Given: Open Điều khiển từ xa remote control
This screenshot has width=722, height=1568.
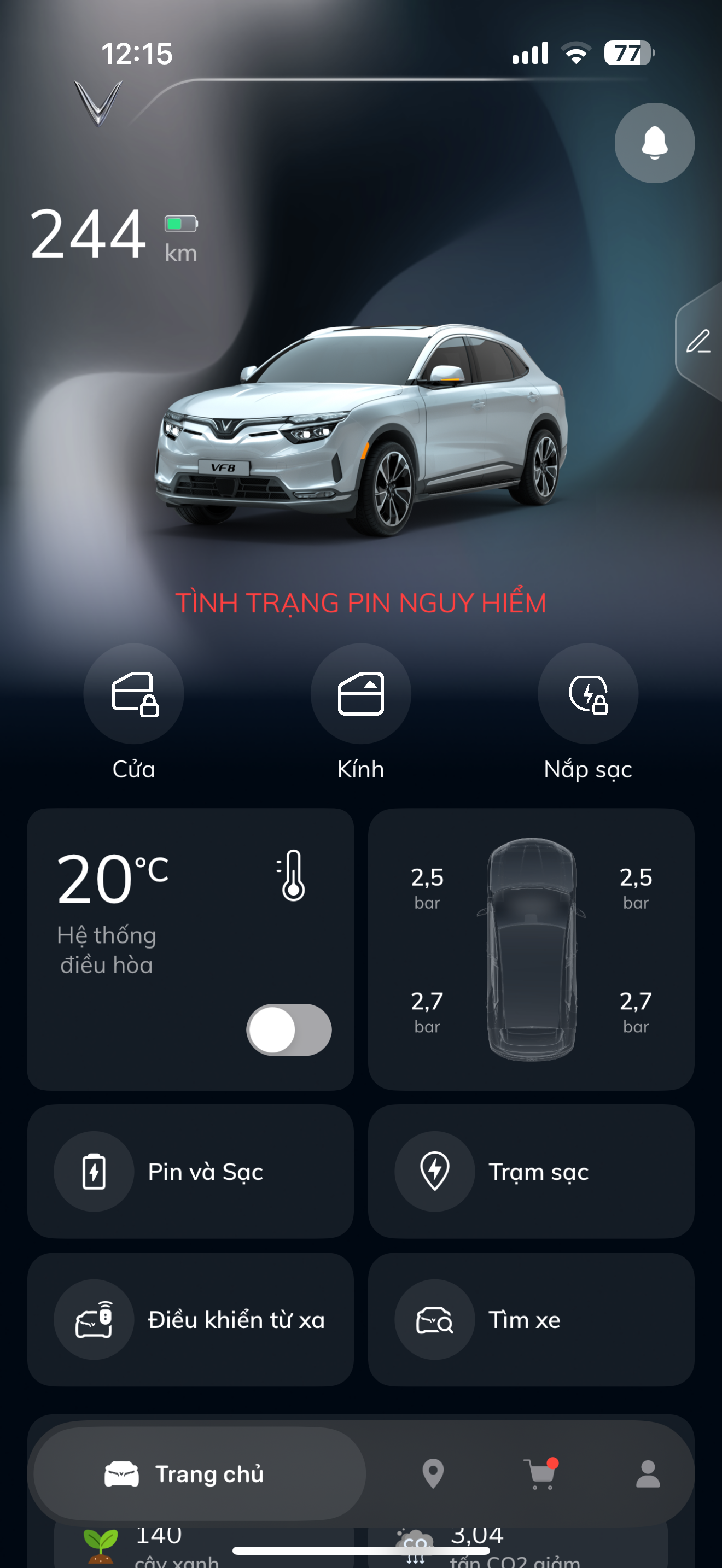Looking at the screenshot, I should tap(190, 1319).
